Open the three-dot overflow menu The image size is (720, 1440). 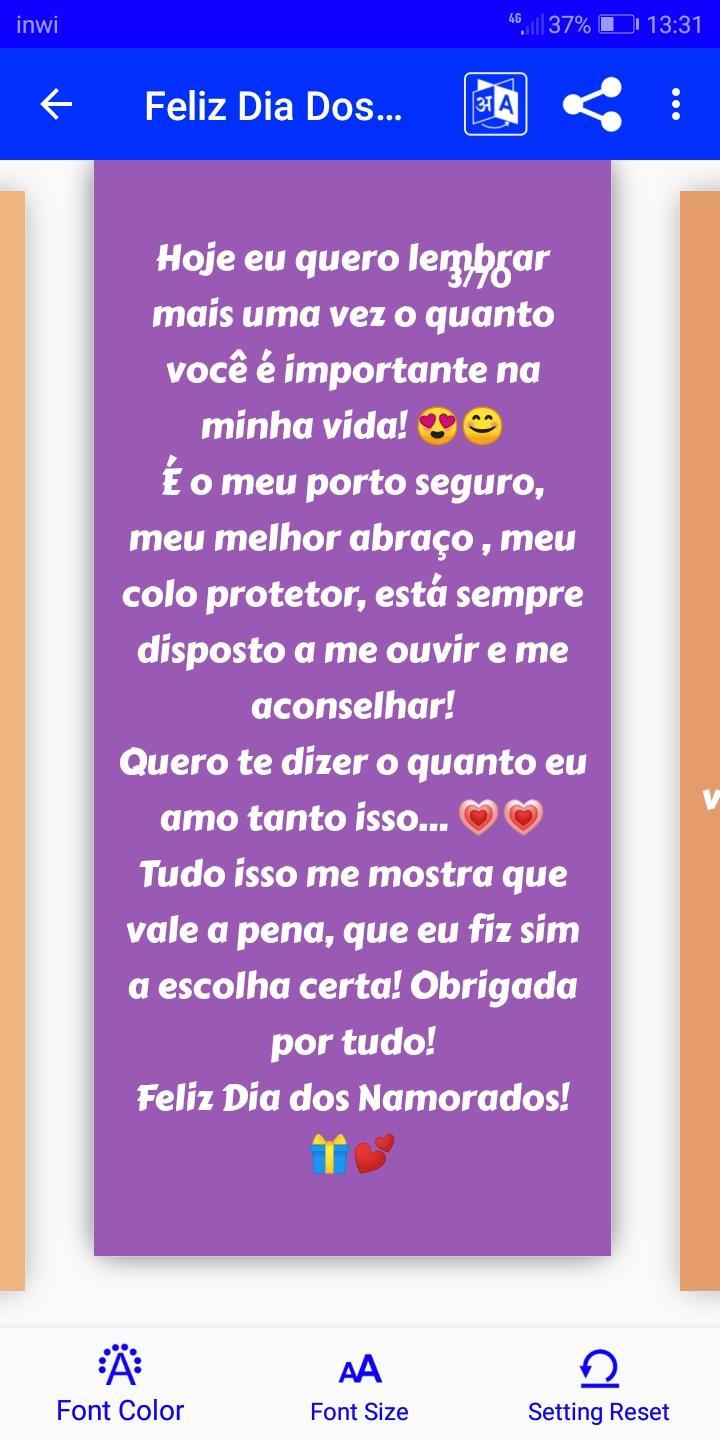(x=676, y=104)
